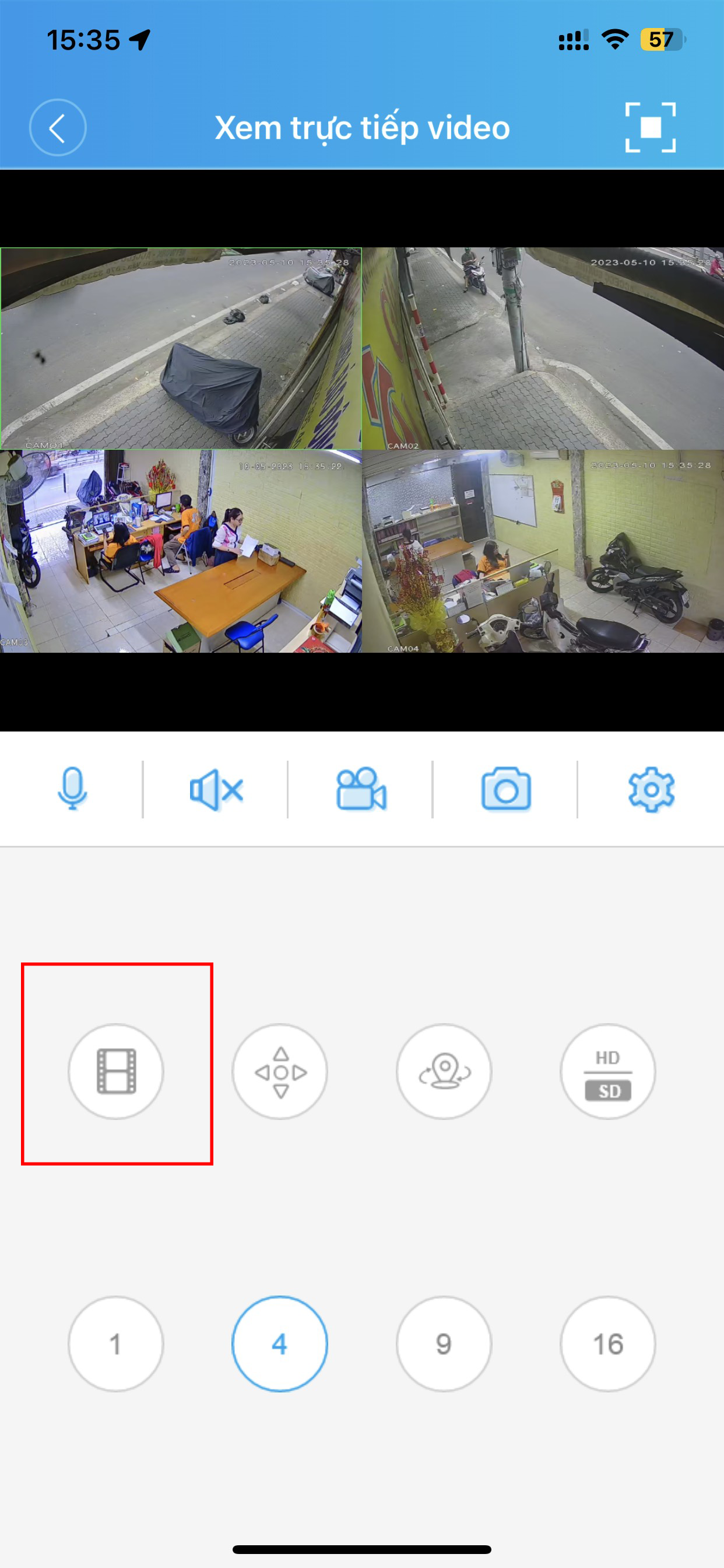Viewport: 724px width, 1568px height.
Task: Open the PTZ direction control
Action: pyautogui.click(x=280, y=1072)
